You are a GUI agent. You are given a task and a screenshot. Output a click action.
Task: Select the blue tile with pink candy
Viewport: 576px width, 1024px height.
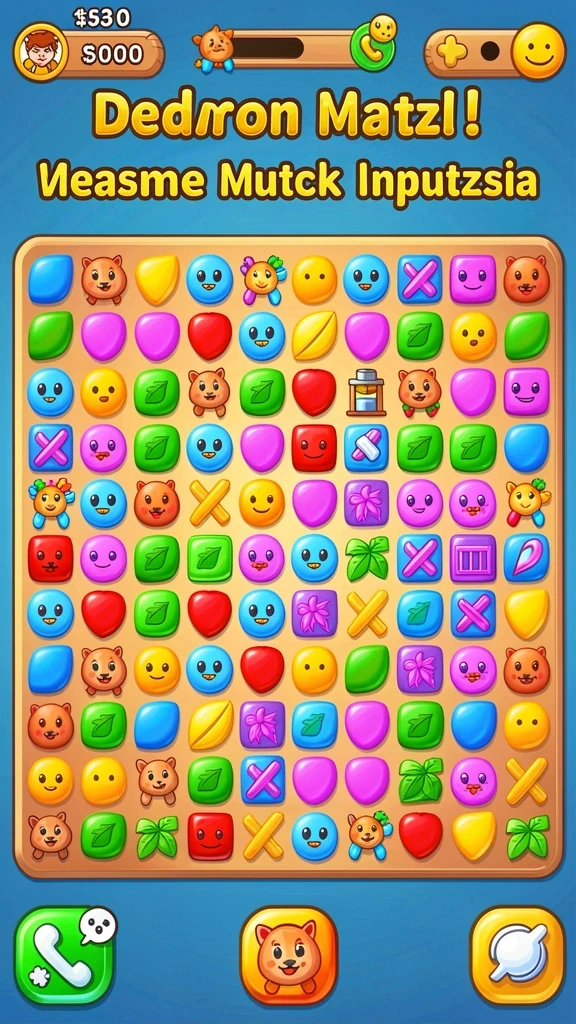pos(366,448)
